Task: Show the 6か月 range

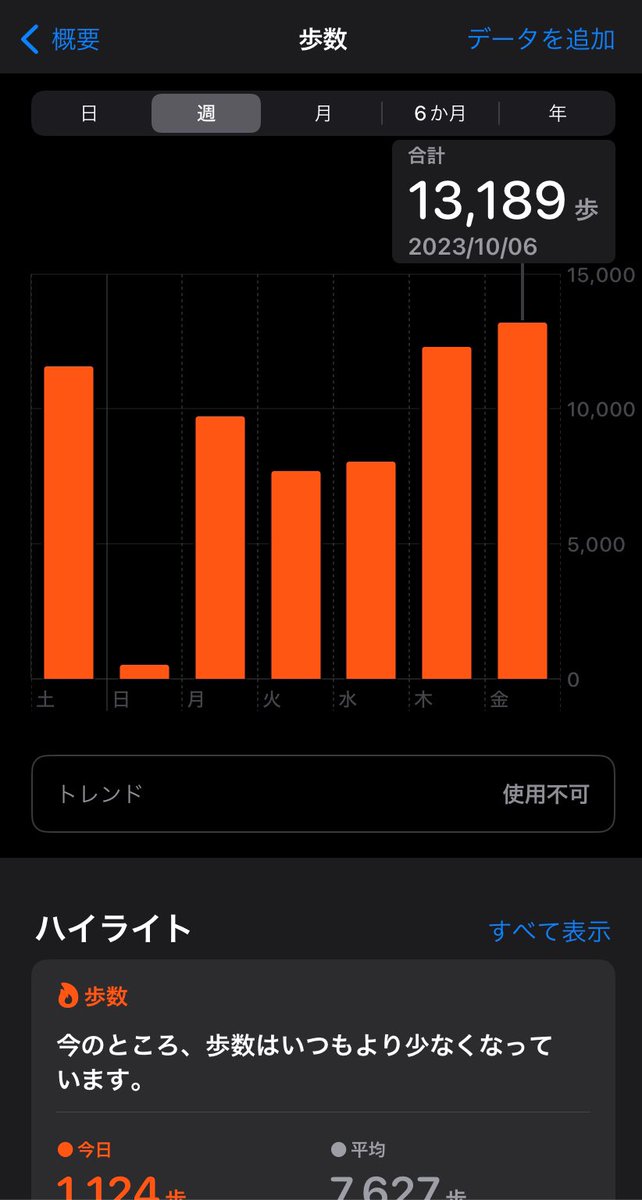Action: [440, 113]
